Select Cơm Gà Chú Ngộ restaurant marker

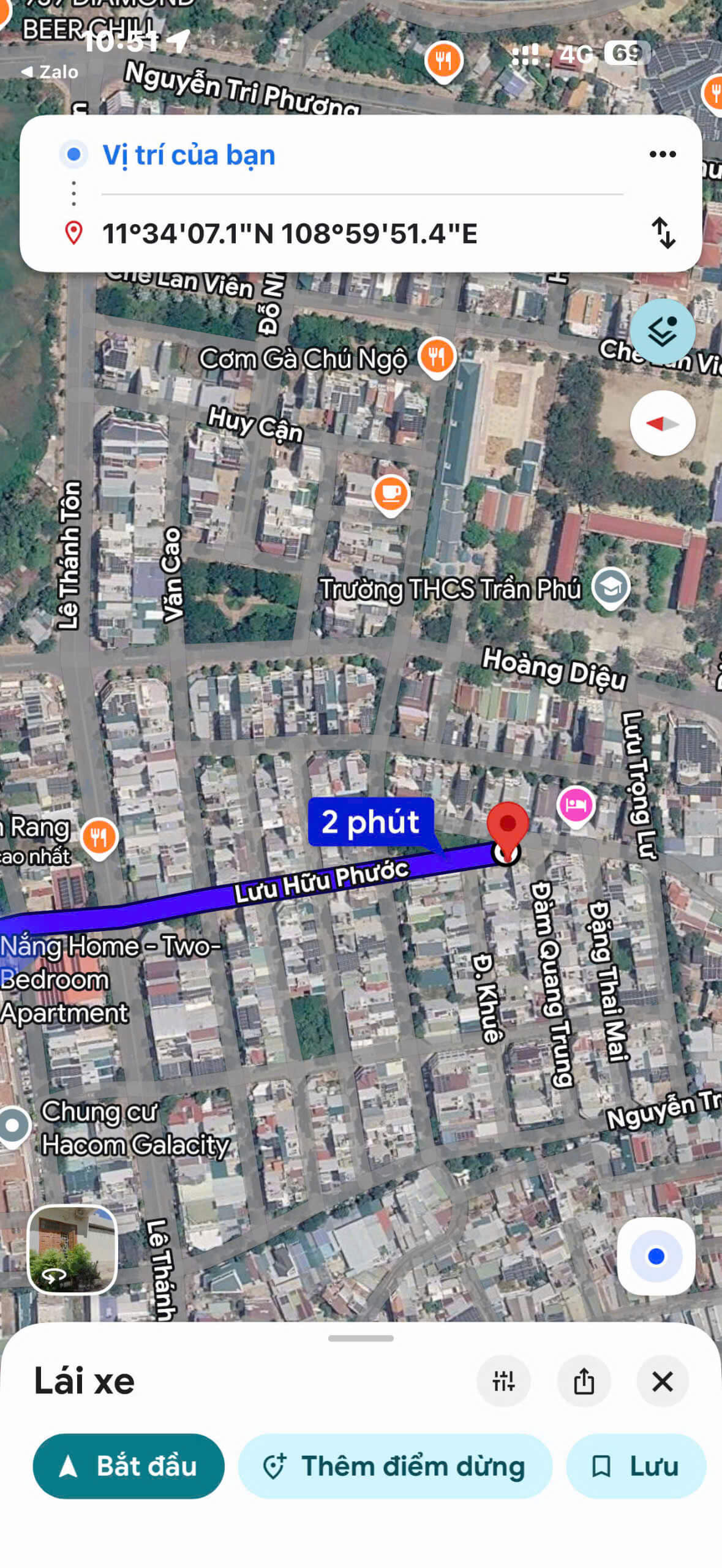tap(437, 357)
